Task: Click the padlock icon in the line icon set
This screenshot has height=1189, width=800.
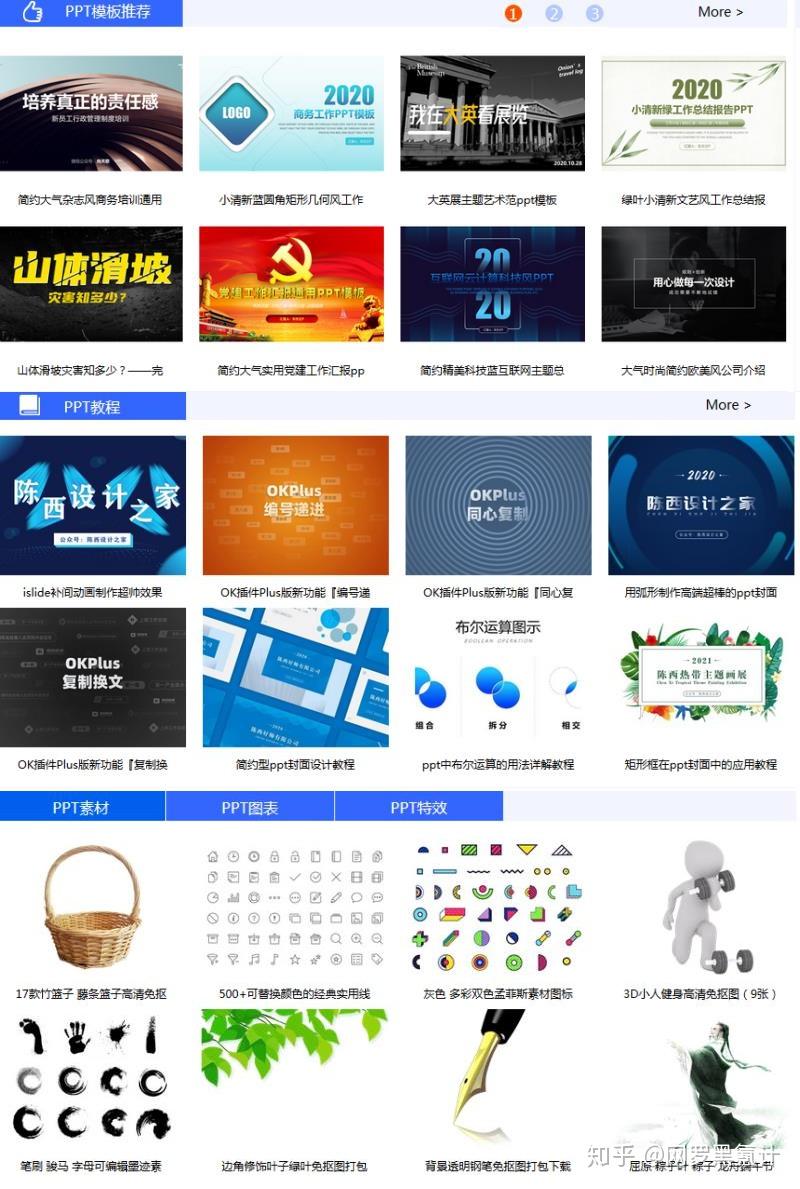Action: point(274,857)
